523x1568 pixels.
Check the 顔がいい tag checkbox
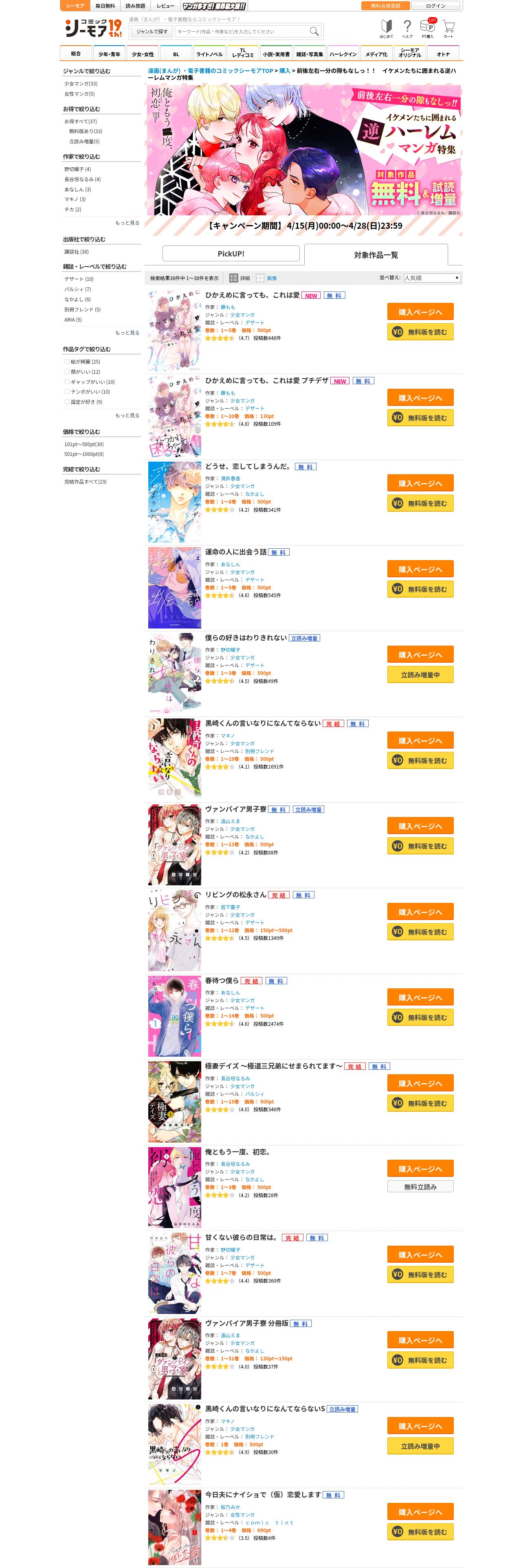coord(67,371)
